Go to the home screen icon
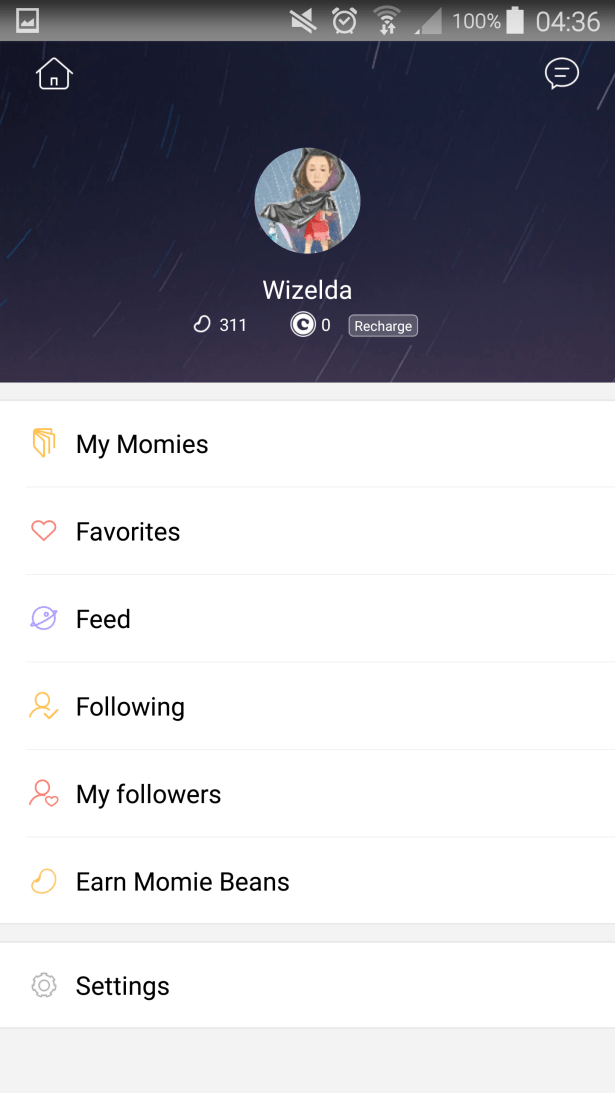The width and height of the screenshot is (615, 1093). point(54,74)
